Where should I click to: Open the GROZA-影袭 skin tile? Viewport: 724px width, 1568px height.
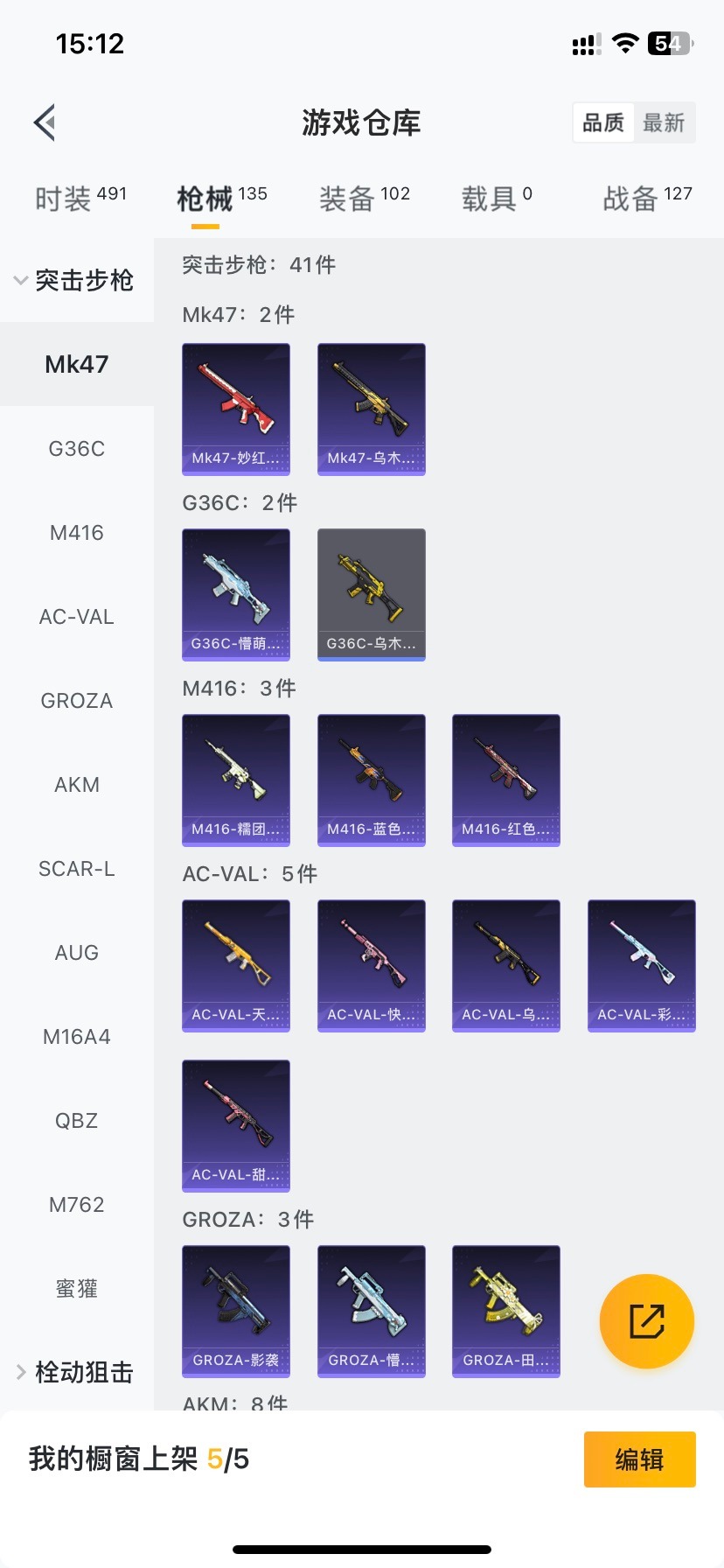coord(236,1311)
